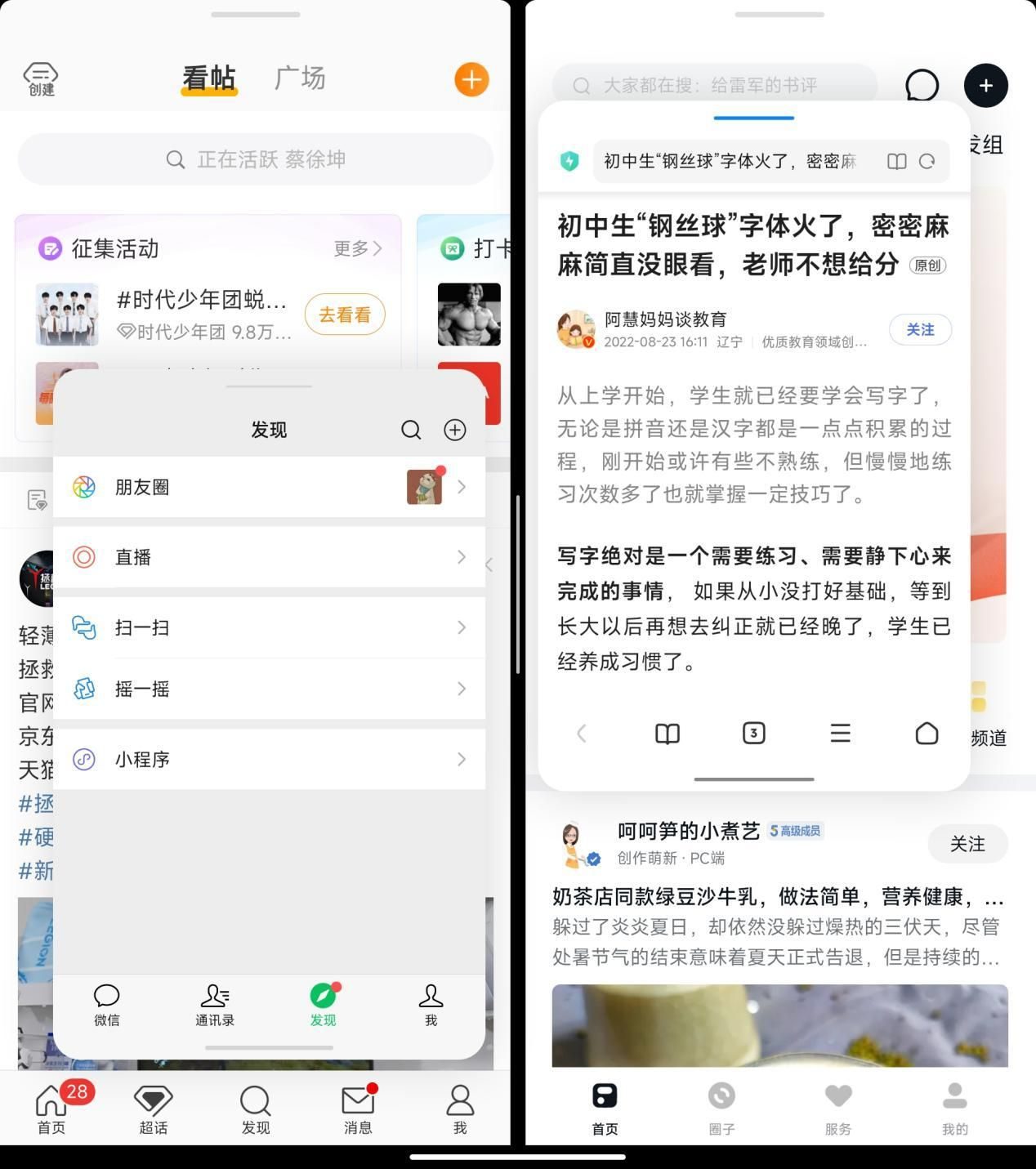Viewport: 1036px width, 1169px height.
Task: Open 扫一扫 scanner
Action: coord(268,627)
